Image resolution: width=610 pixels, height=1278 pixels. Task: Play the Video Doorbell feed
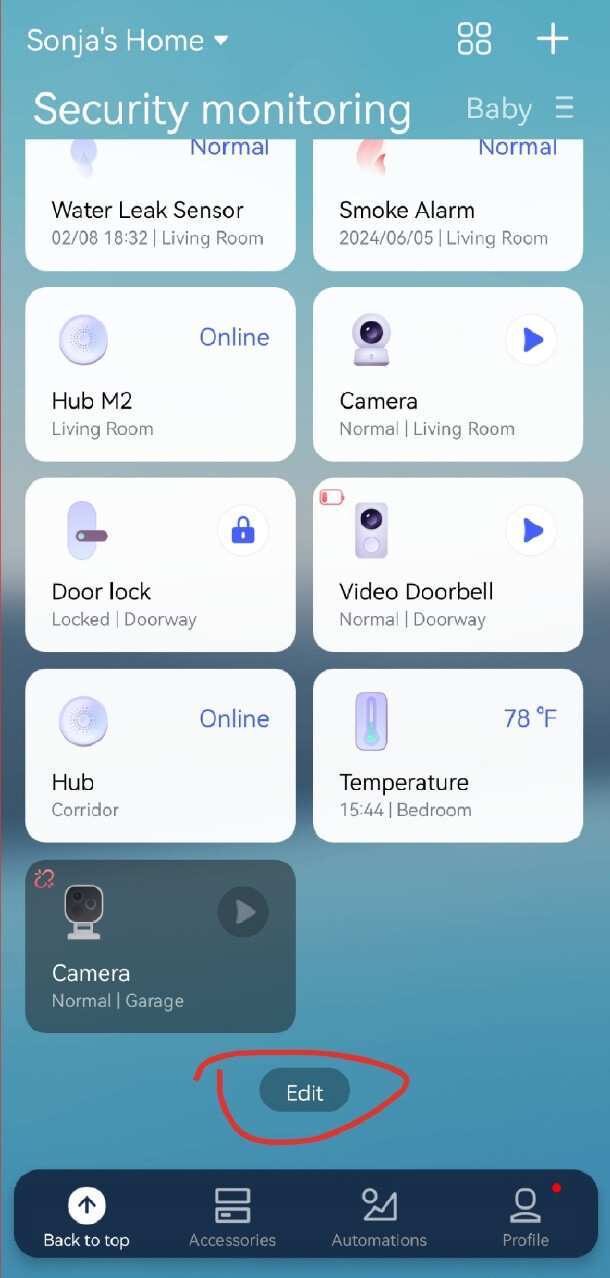(531, 530)
